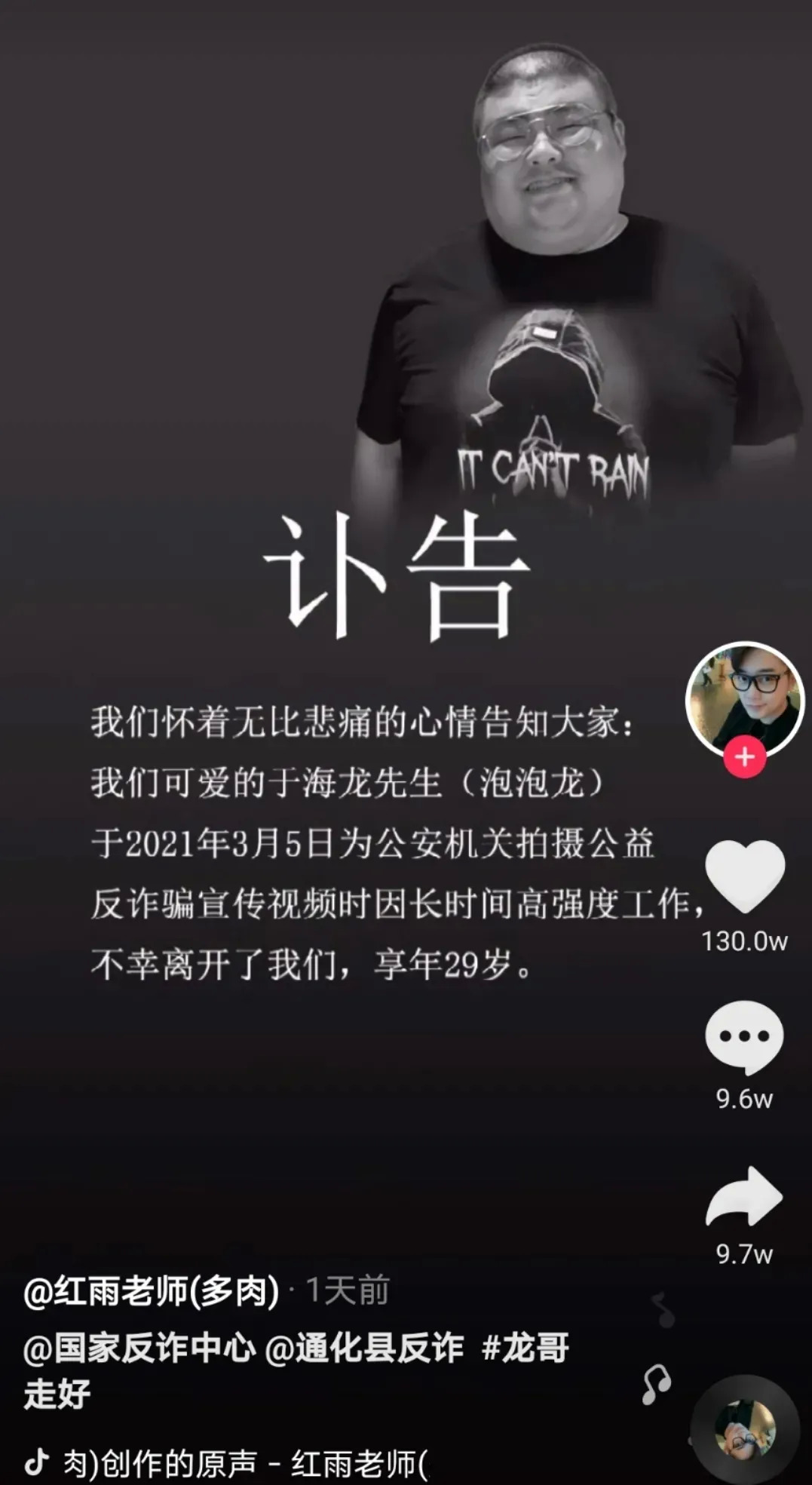Open the @通化县反诈 mention
Image resolution: width=812 pixels, height=1485 pixels.
(x=364, y=1348)
